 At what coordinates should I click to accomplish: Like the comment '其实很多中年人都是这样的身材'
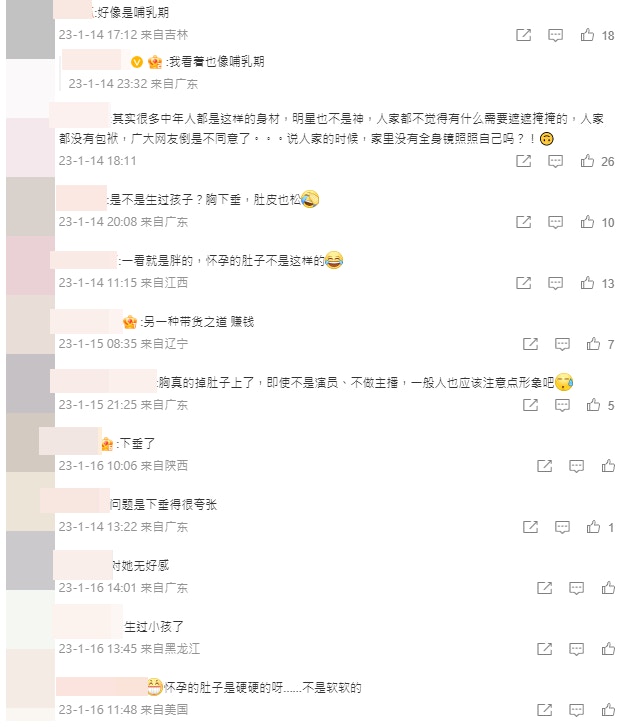[x=587, y=161]
